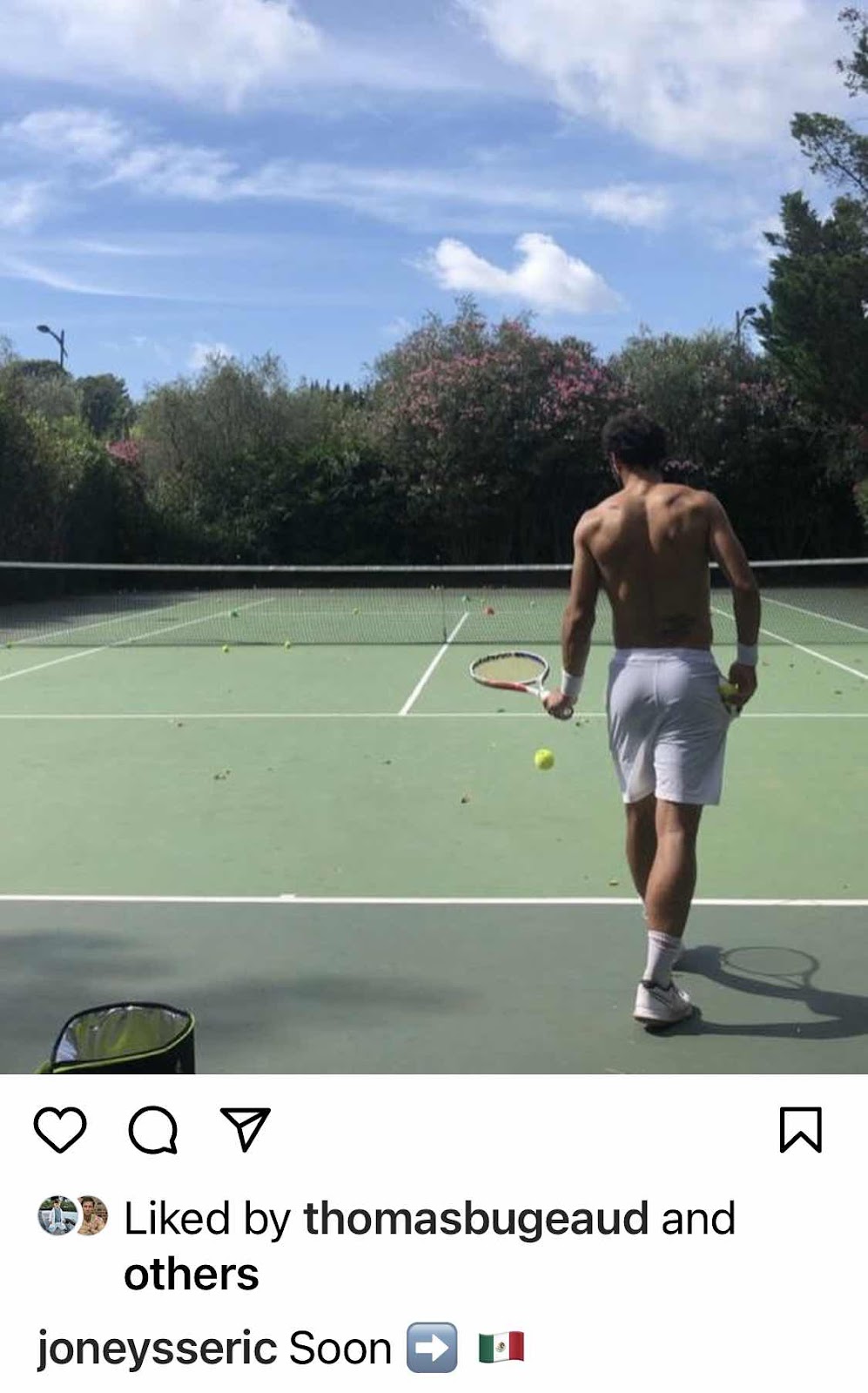The image size is (868, 1393).
Task: Like the tennis court post
Action: click(x=60, y=1130)
